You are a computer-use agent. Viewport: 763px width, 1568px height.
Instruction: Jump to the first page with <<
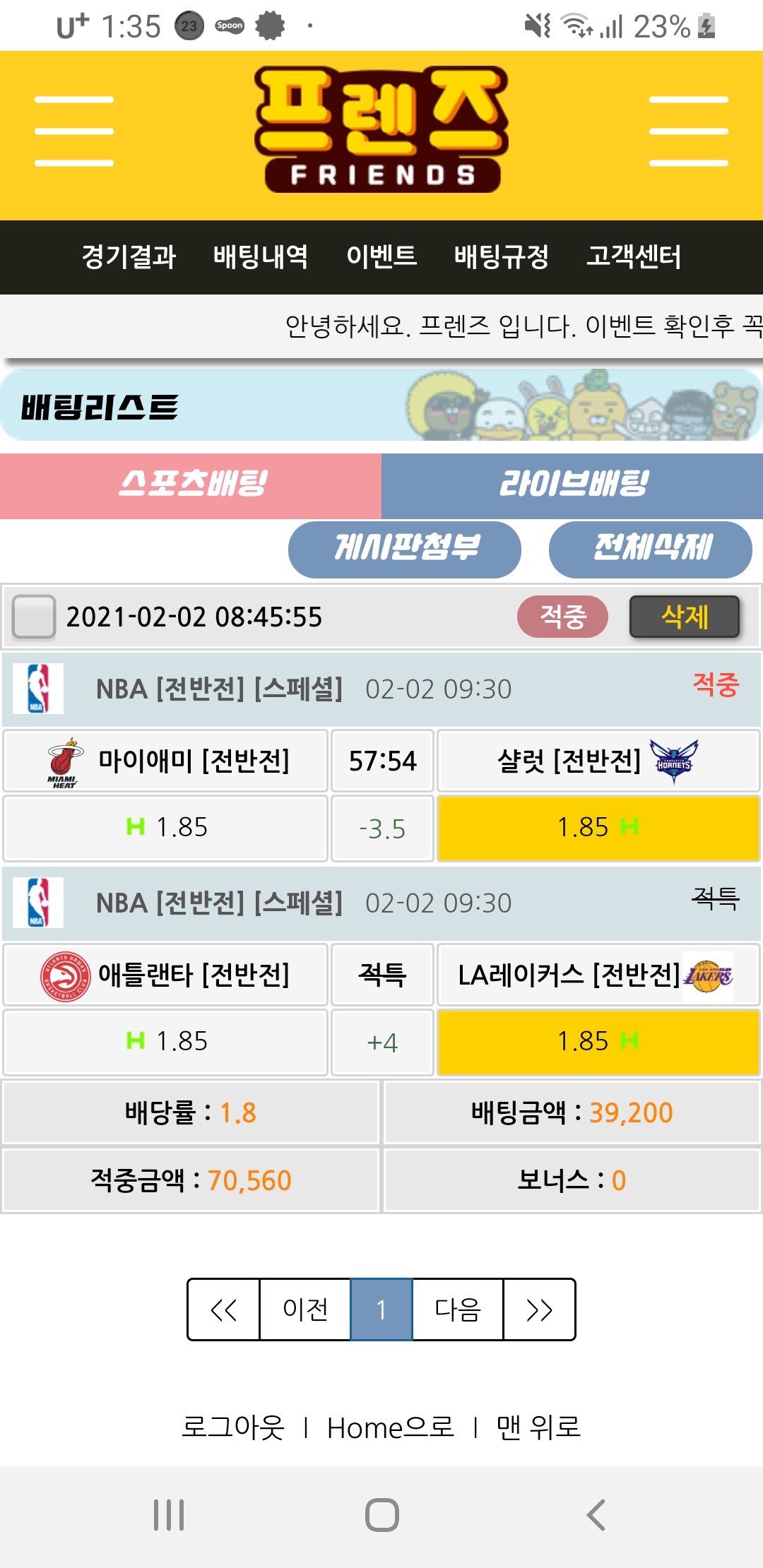point(224,1309)
